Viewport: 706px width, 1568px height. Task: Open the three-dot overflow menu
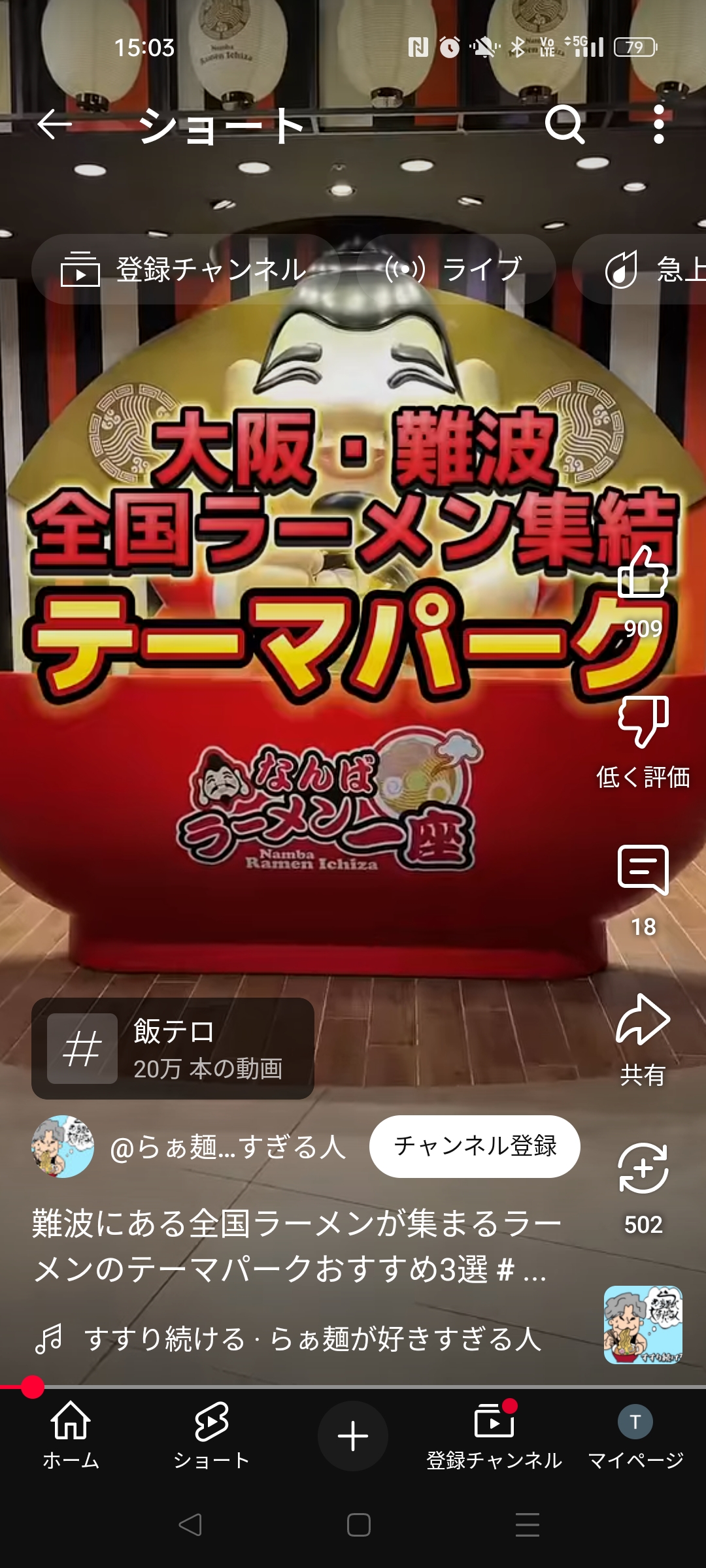(x=659, y=124)
